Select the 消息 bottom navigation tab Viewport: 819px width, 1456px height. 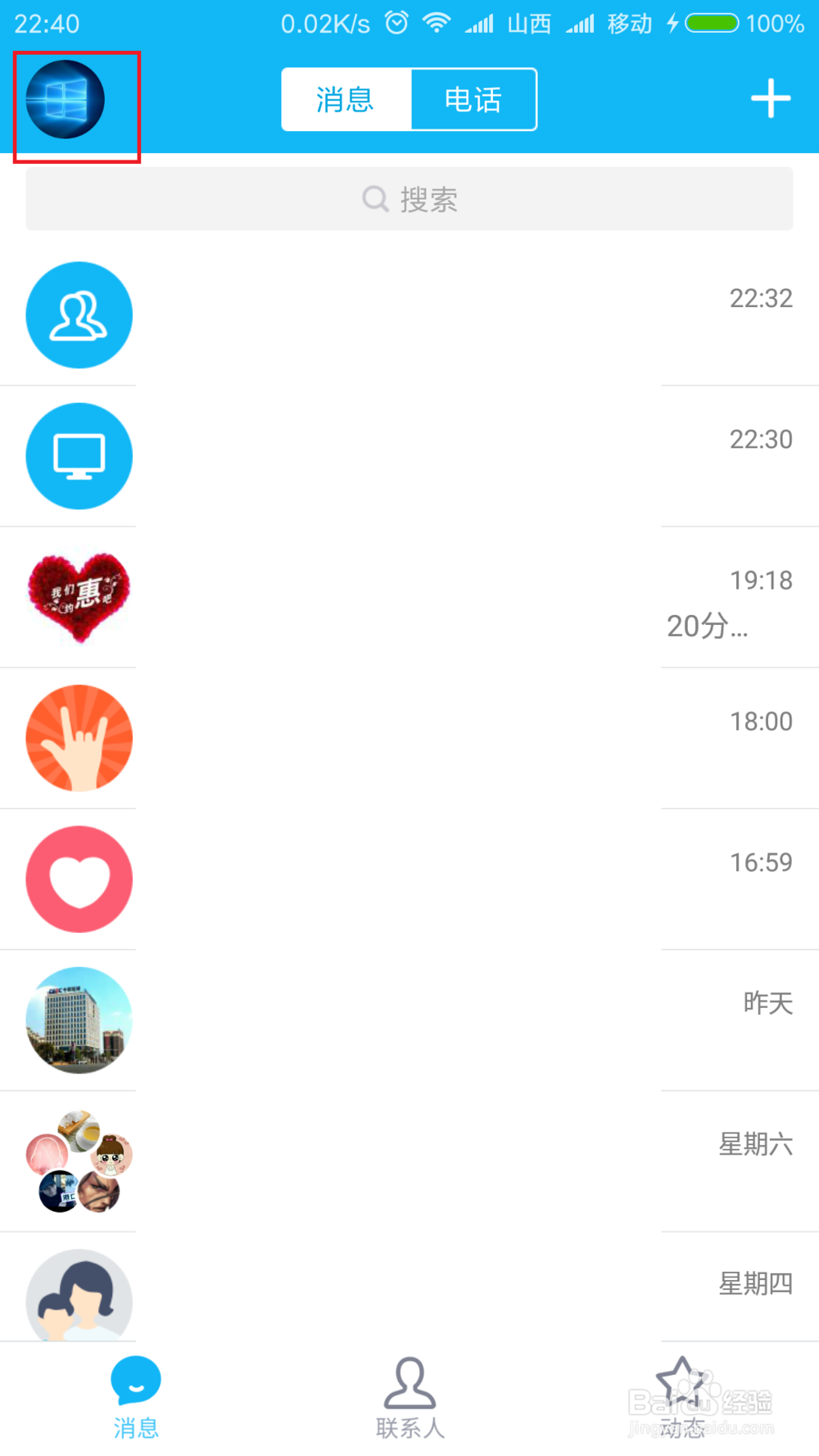pyautogui.click(x=136, y=1399)
